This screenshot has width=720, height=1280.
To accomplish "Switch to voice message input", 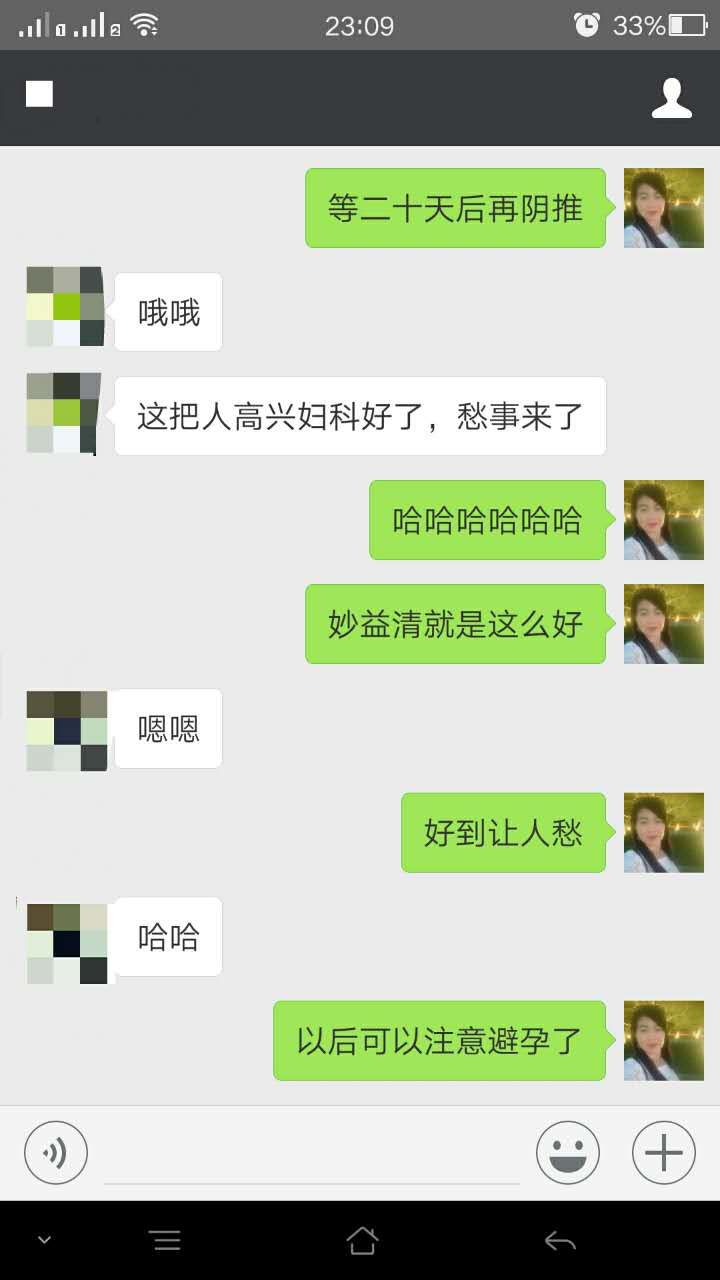I will 56,1153.
